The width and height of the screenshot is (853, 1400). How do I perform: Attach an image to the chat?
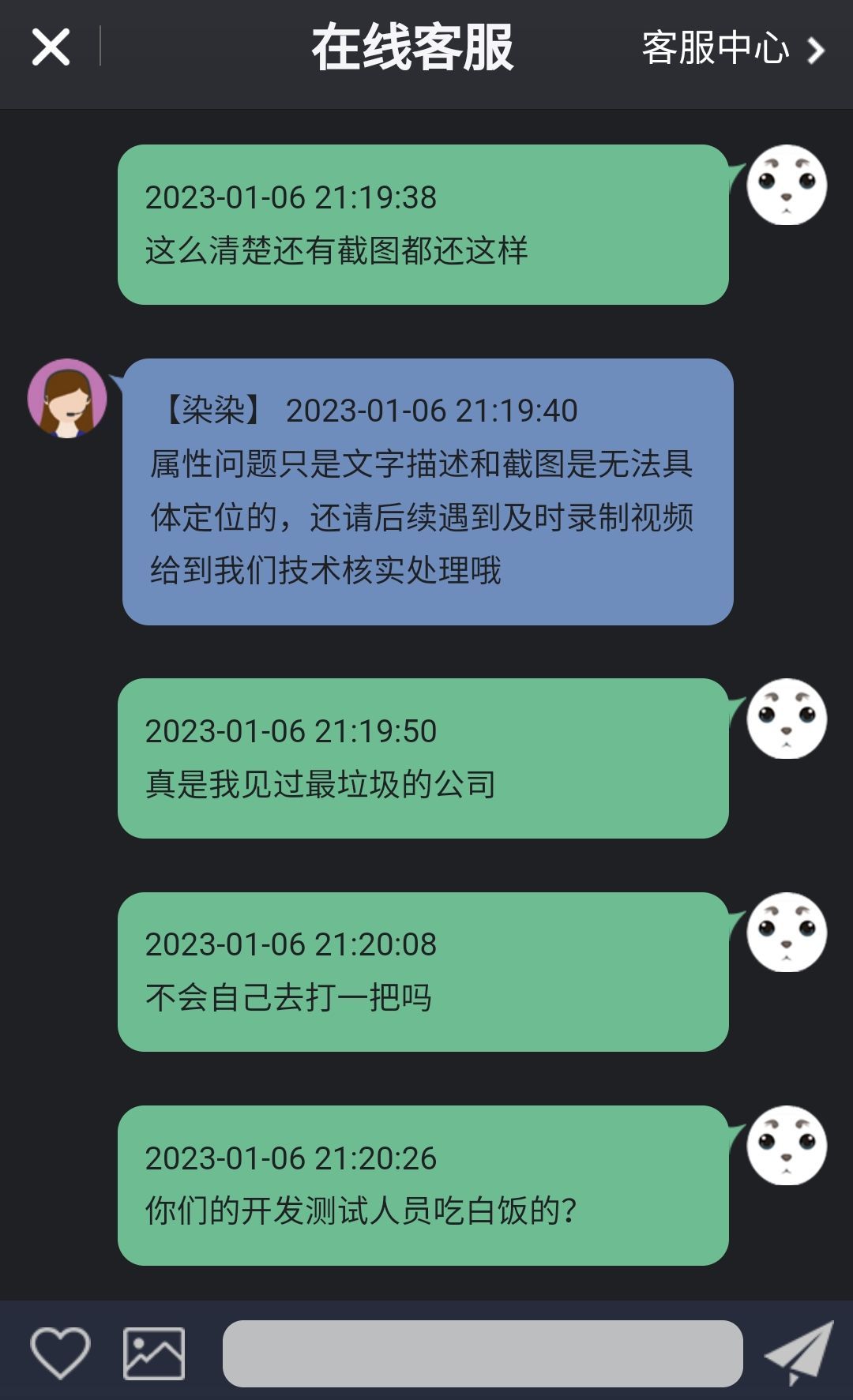tap(154, 1353)
